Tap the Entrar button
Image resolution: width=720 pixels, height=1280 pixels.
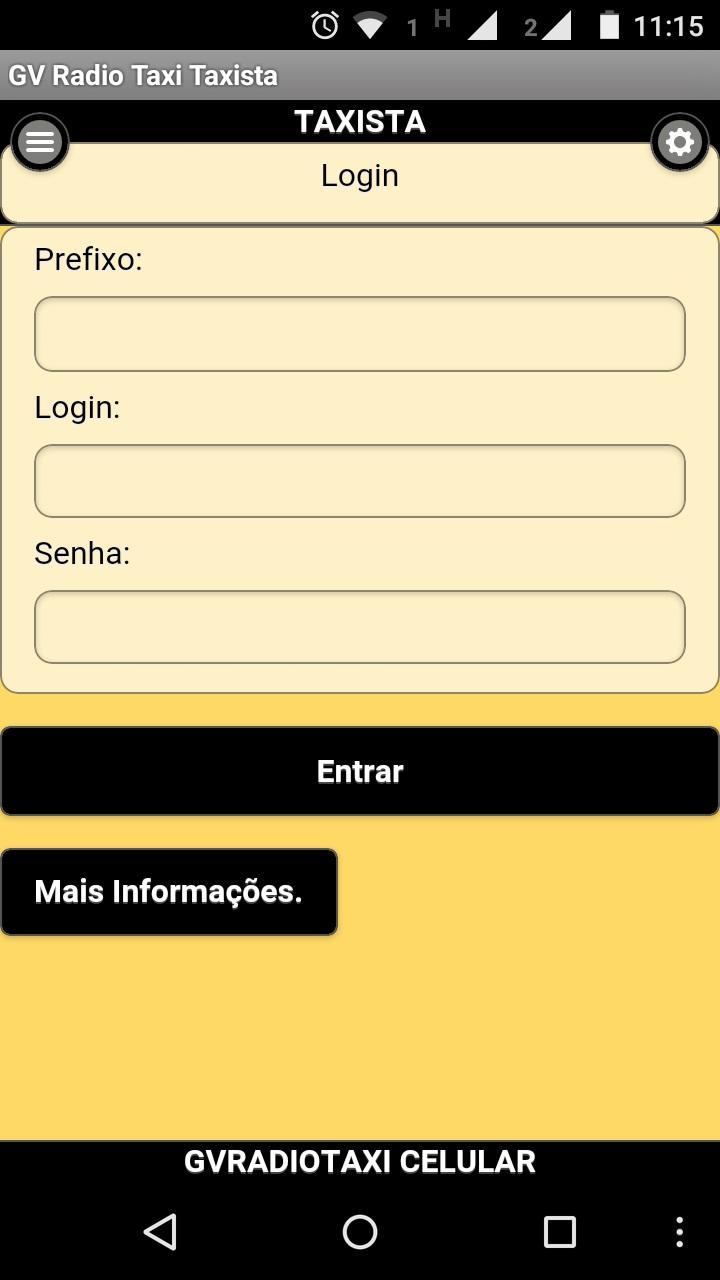[360, 771]
